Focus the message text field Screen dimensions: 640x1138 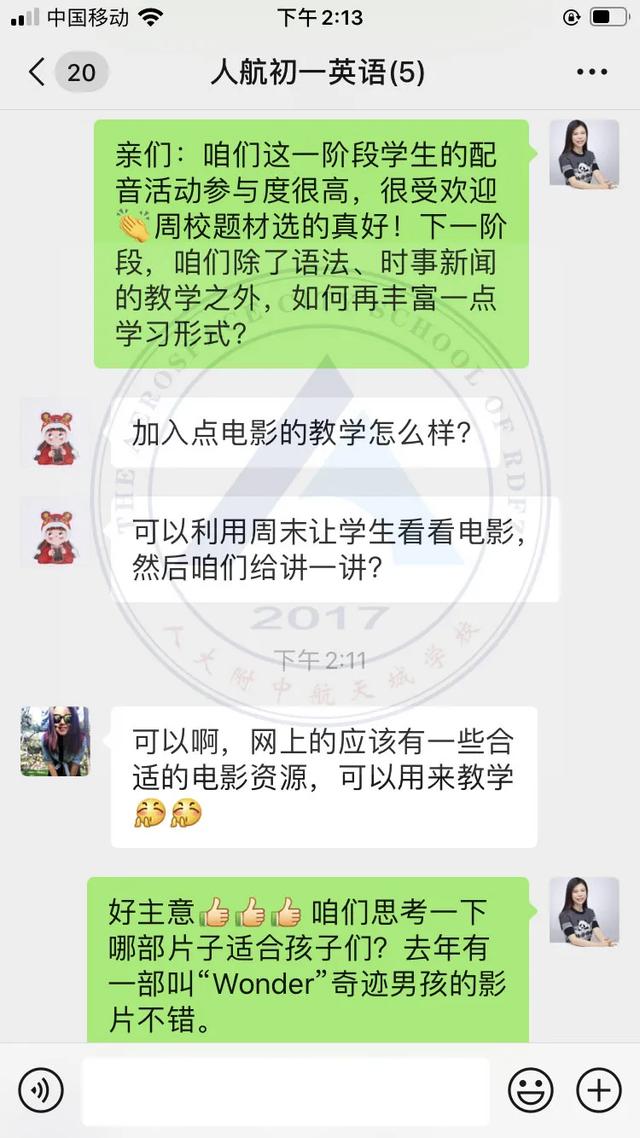(x=285, y=1090)
